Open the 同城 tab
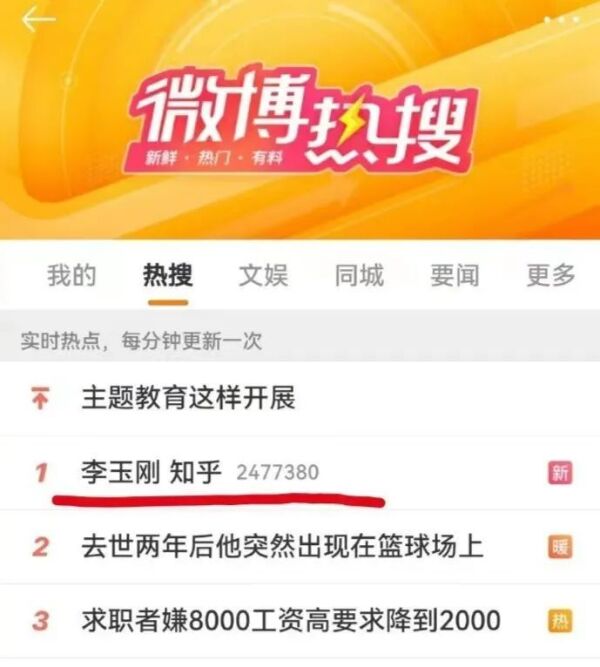This screenshot has height=667, width=600. (359, 275)
